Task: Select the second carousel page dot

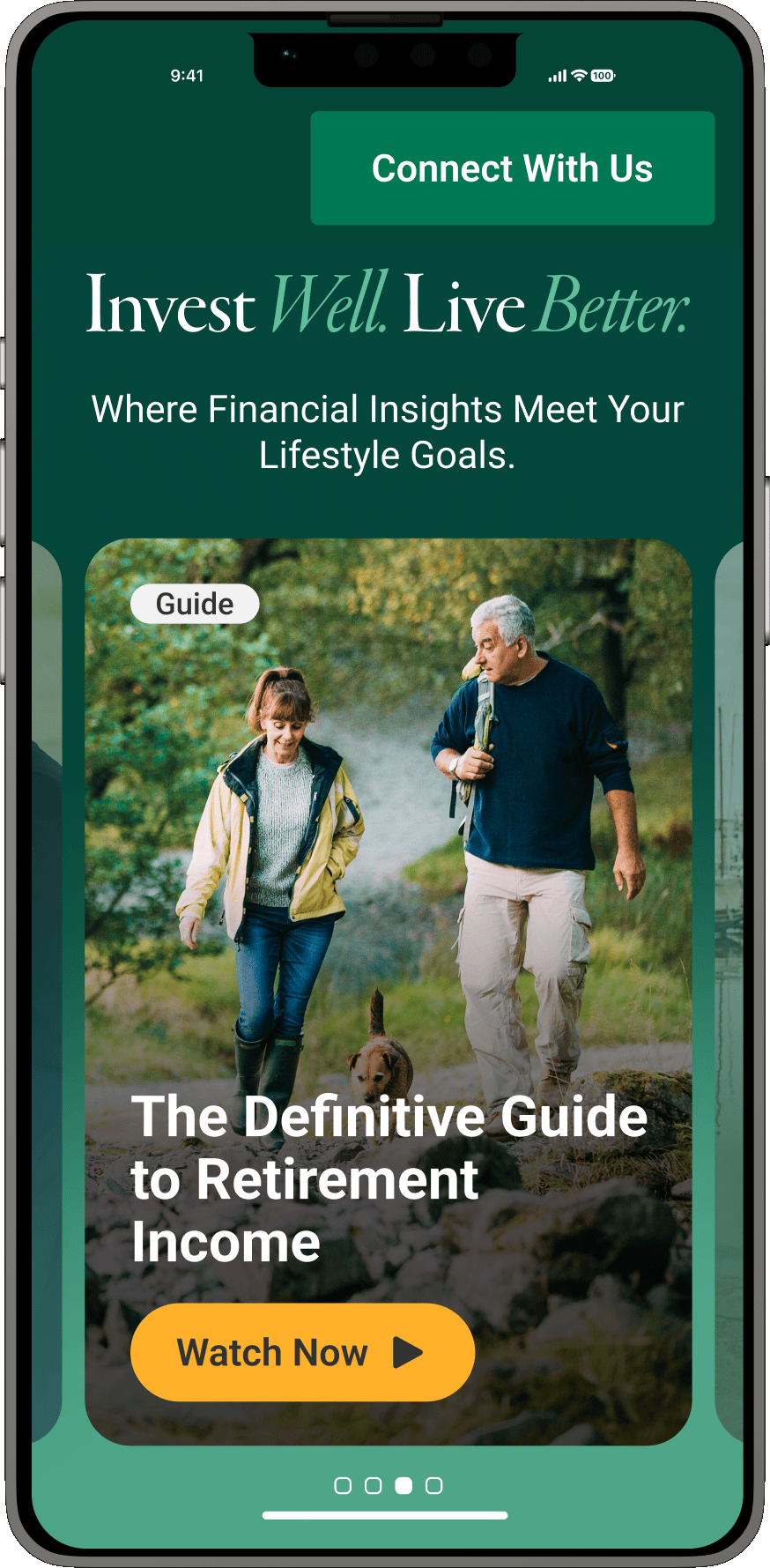Action: 374,1486
